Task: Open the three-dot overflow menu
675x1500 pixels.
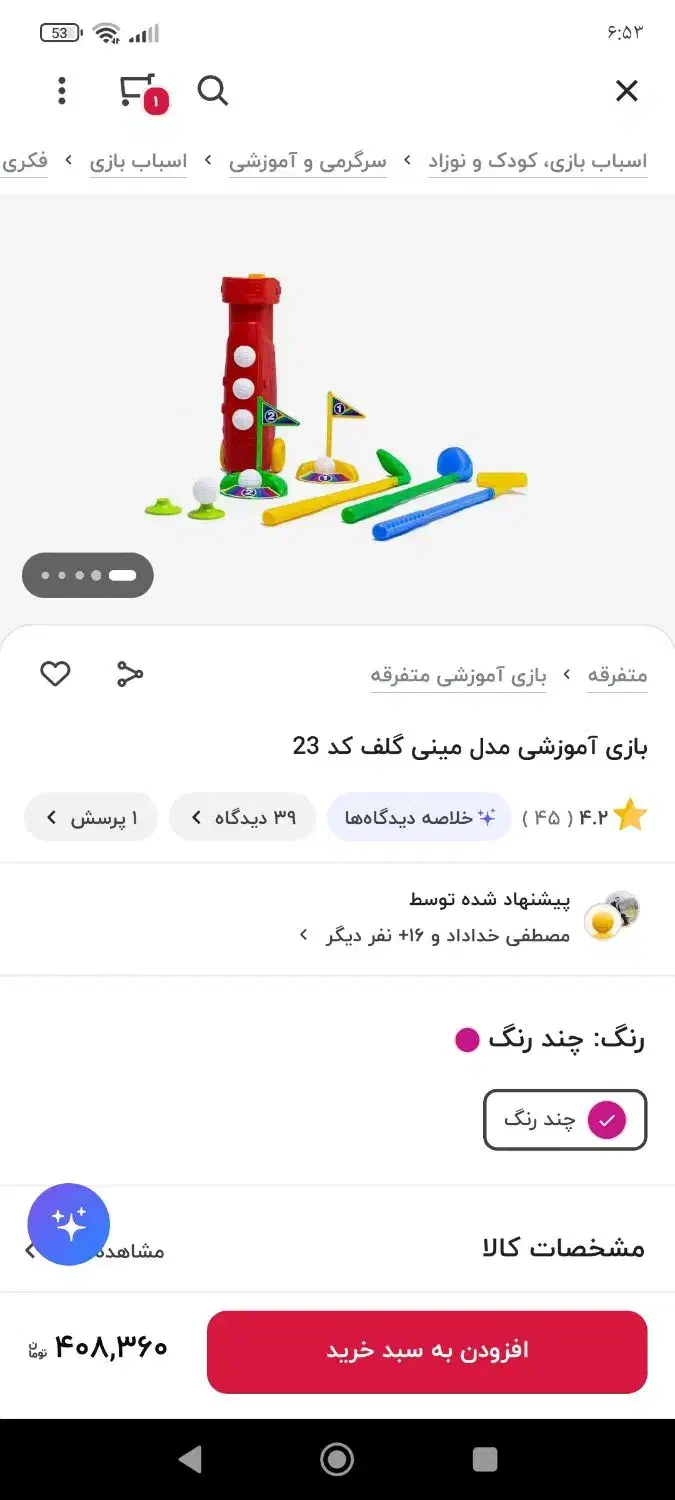Action: (62, 91)
